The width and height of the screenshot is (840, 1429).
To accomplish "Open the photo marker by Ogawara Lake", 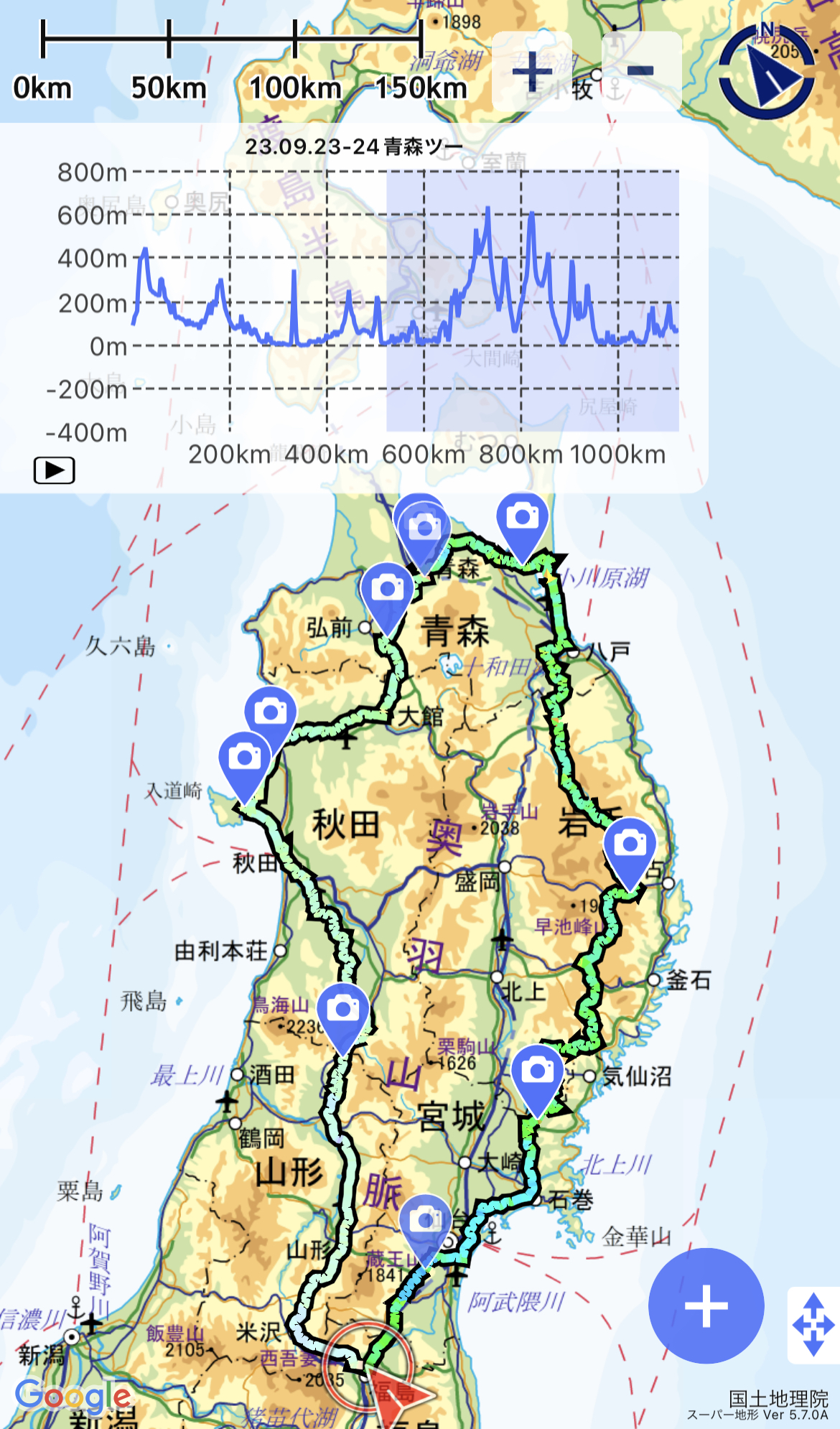I will coord(523,518).
